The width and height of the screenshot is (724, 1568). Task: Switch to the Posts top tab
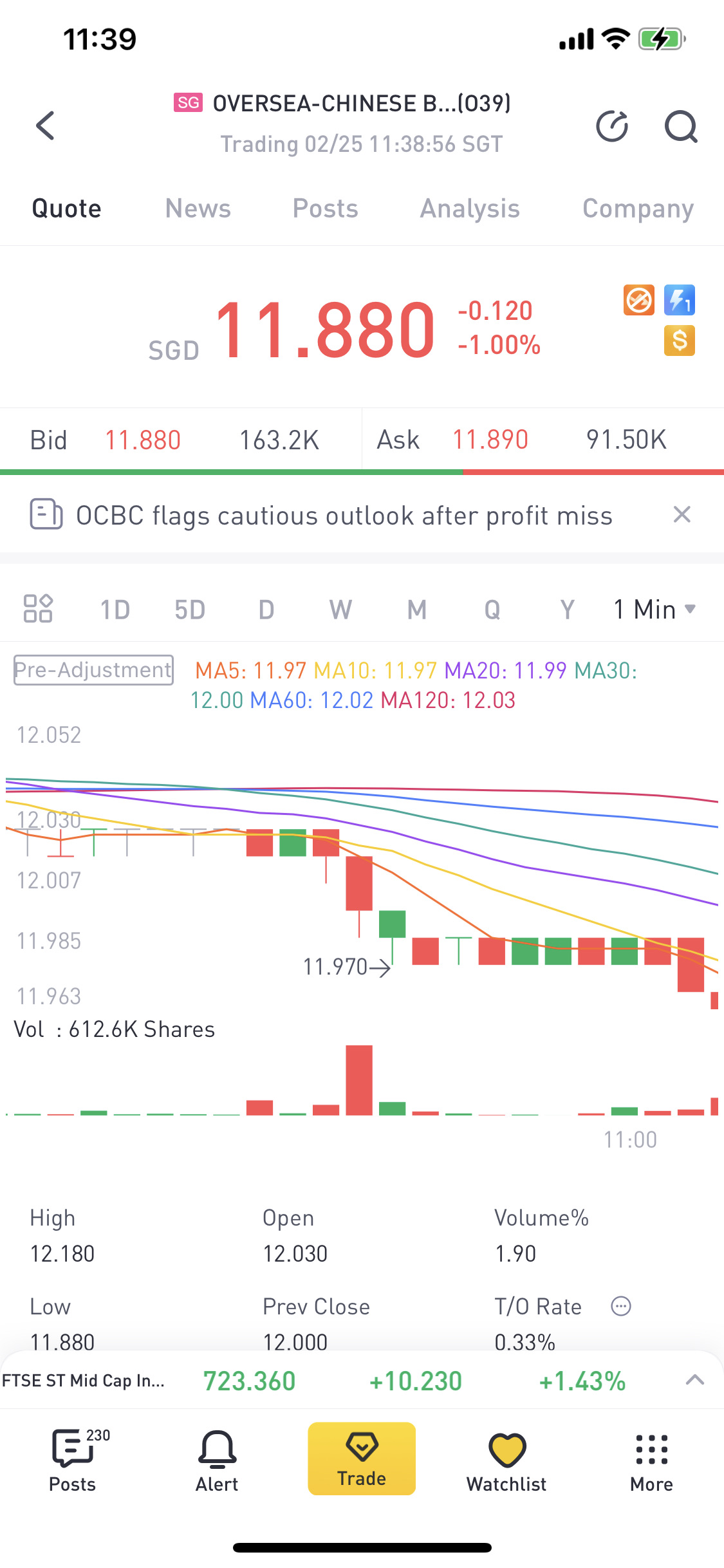click(x=325, y=209)
